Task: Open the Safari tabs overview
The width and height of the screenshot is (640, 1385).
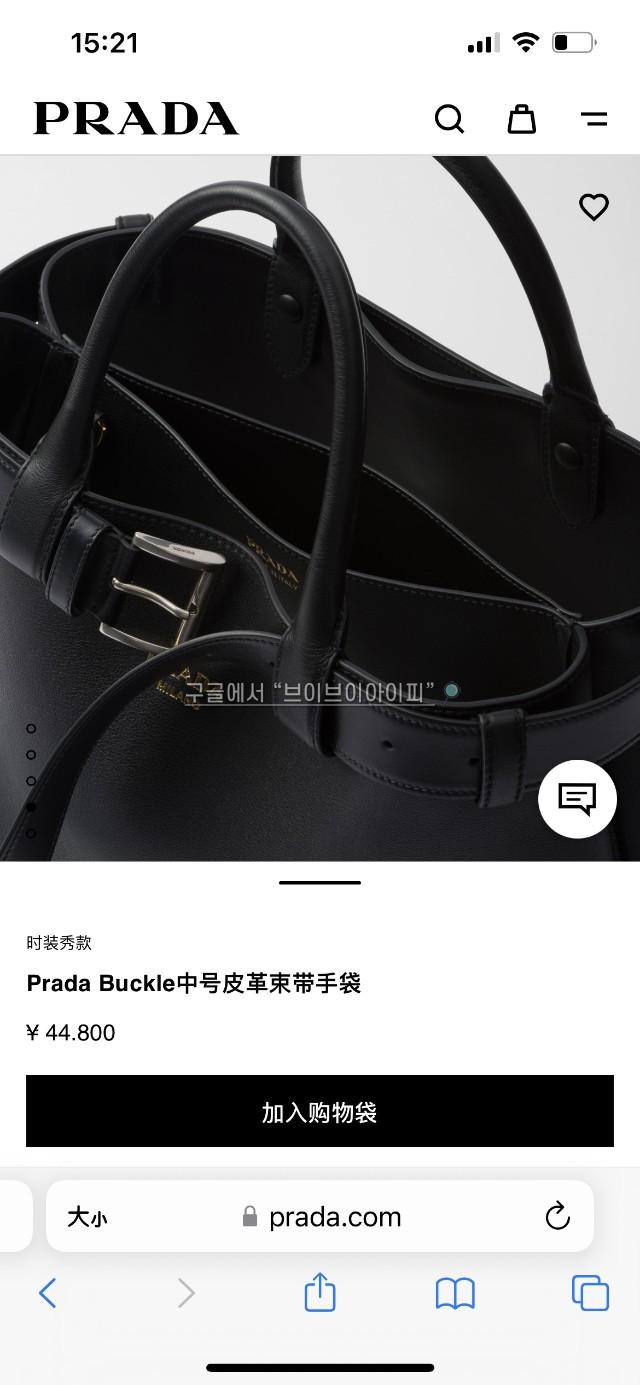Action: (x=590, y=1293)
